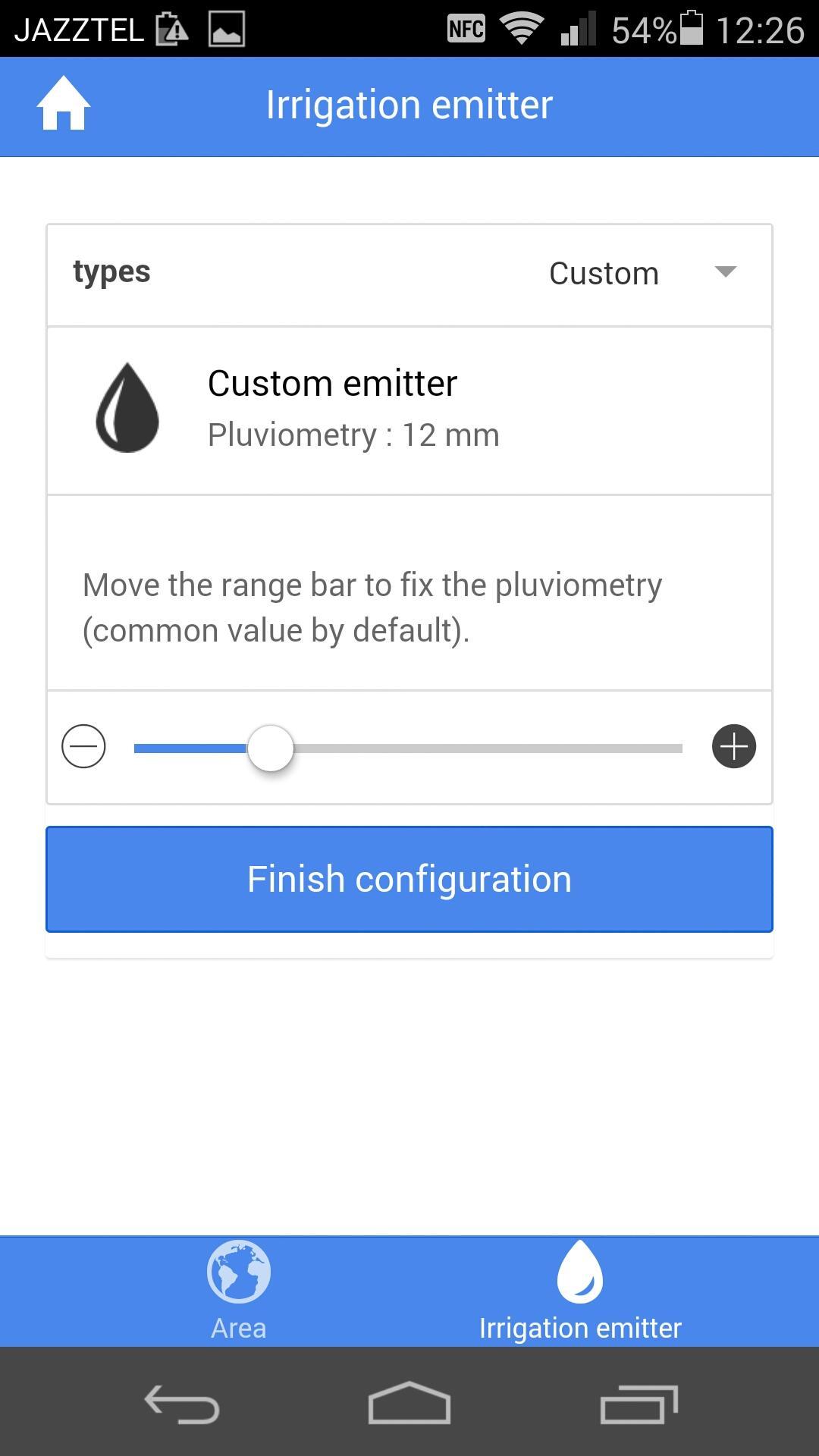Select the Custom emitter list entry
This screenshot has height=1456, width=819.
pyautogui.click(x=409, y=408)
